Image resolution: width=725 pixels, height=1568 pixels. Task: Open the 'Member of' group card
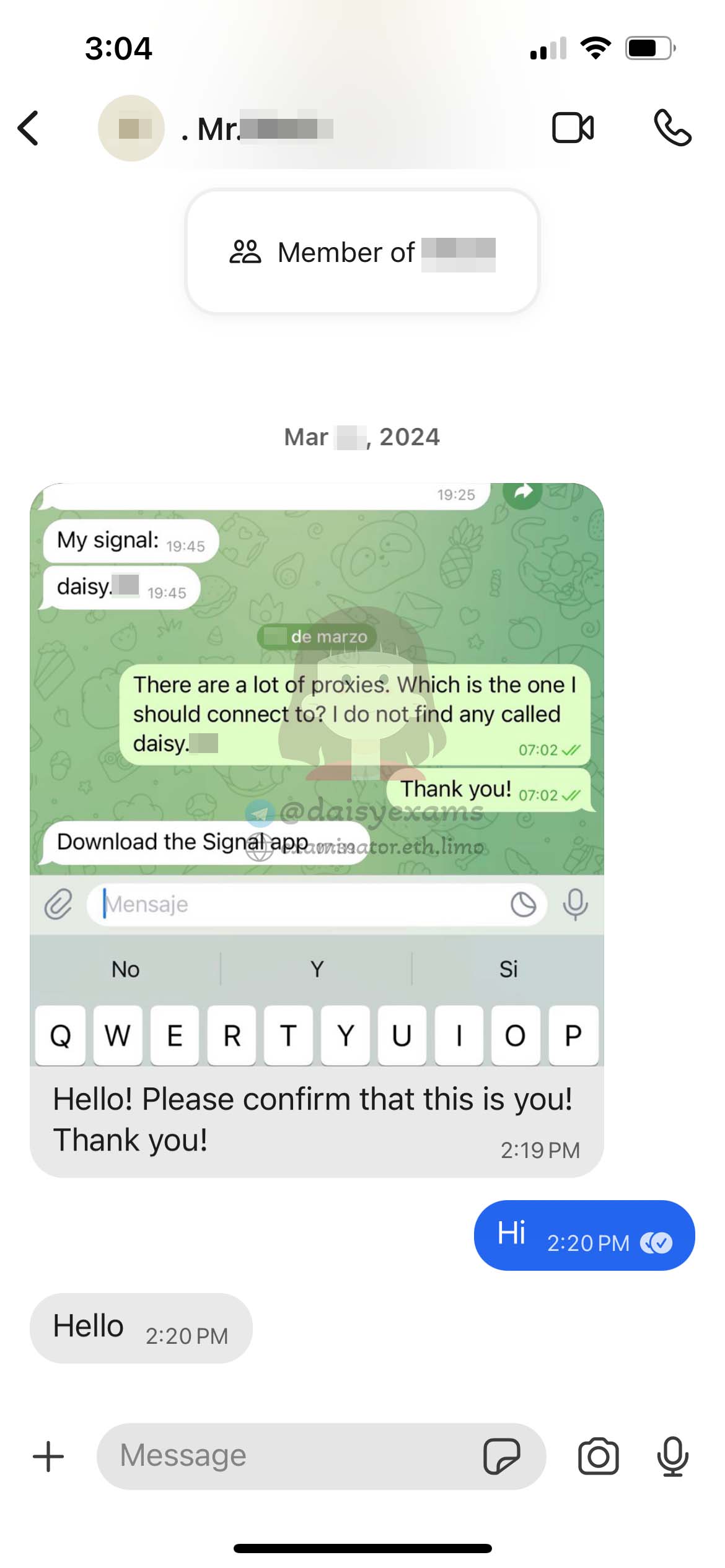coord(362,251)
